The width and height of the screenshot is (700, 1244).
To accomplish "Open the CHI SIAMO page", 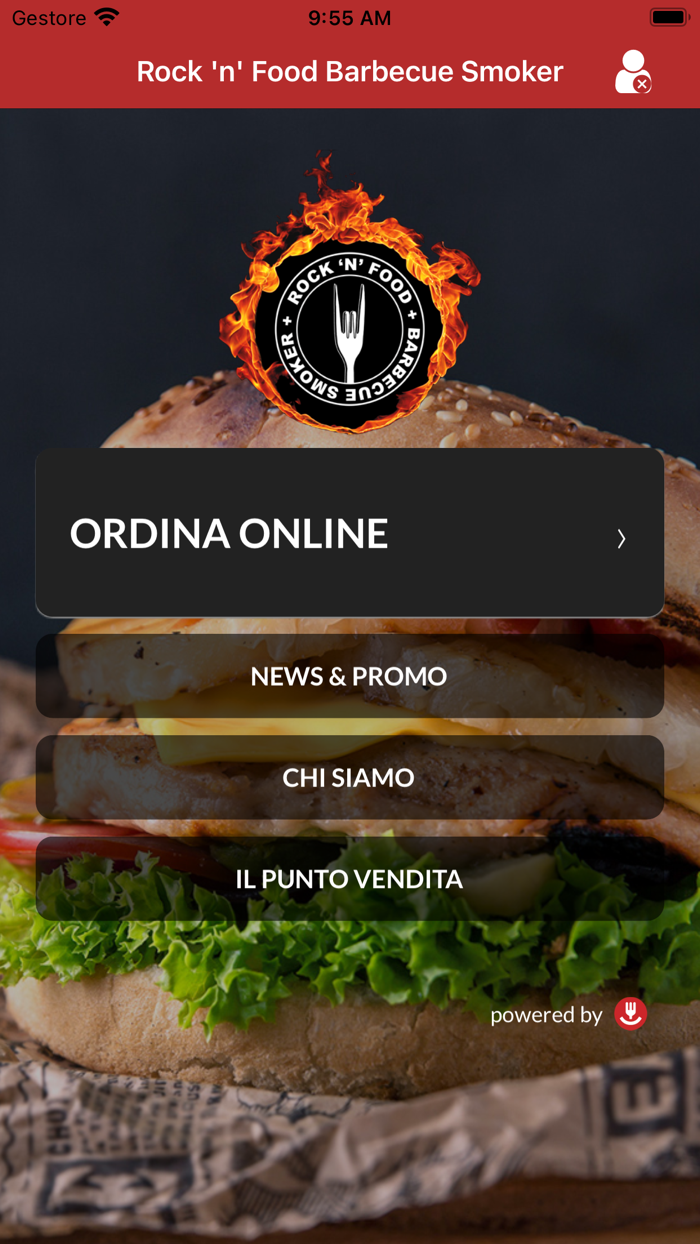I will coord(350,778).
